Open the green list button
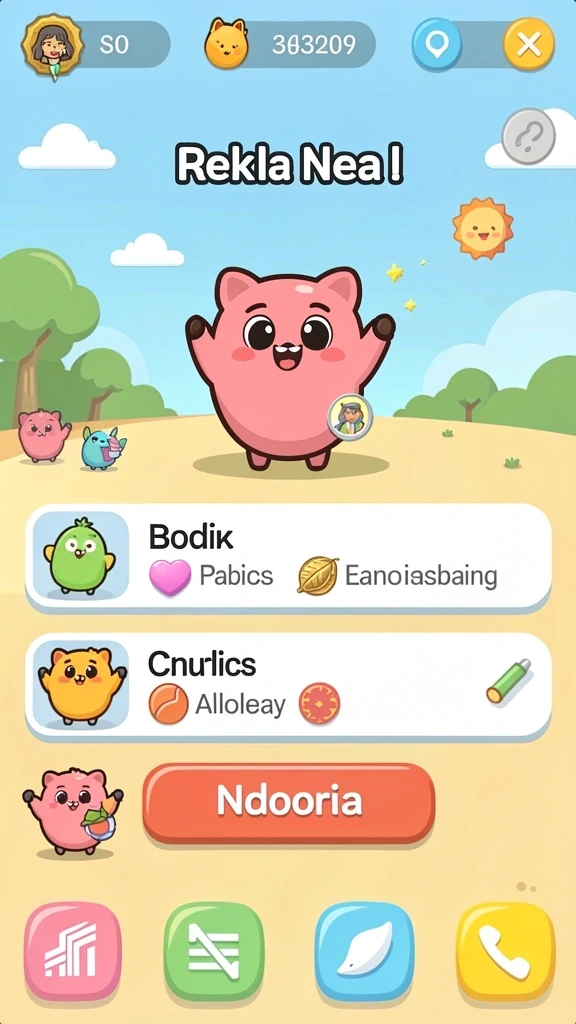This screenshot has width=576, height=1024. click(214, 950)
